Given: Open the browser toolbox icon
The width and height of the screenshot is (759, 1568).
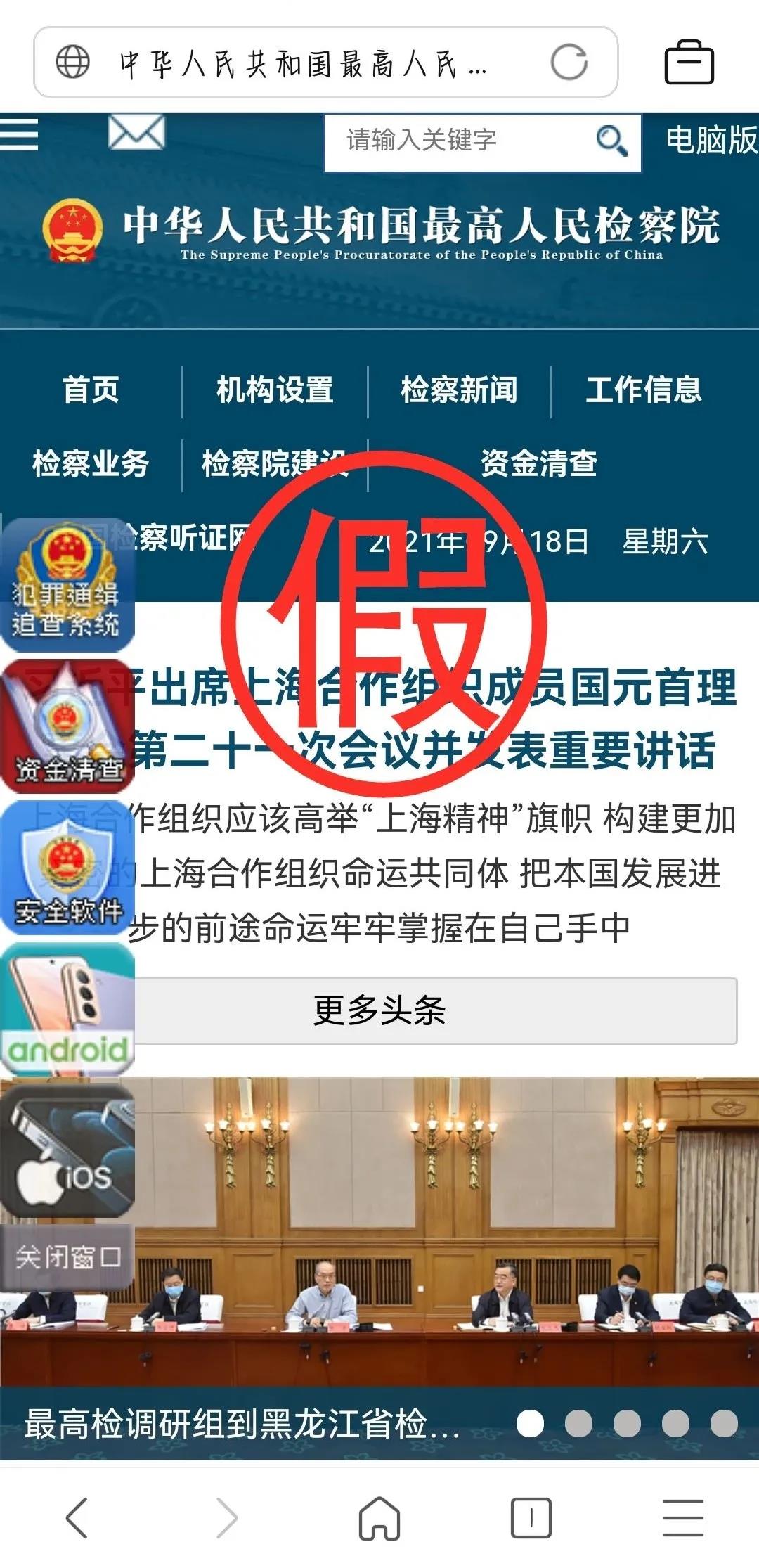Looking at the screenshot, I should [x=689, y=63].
